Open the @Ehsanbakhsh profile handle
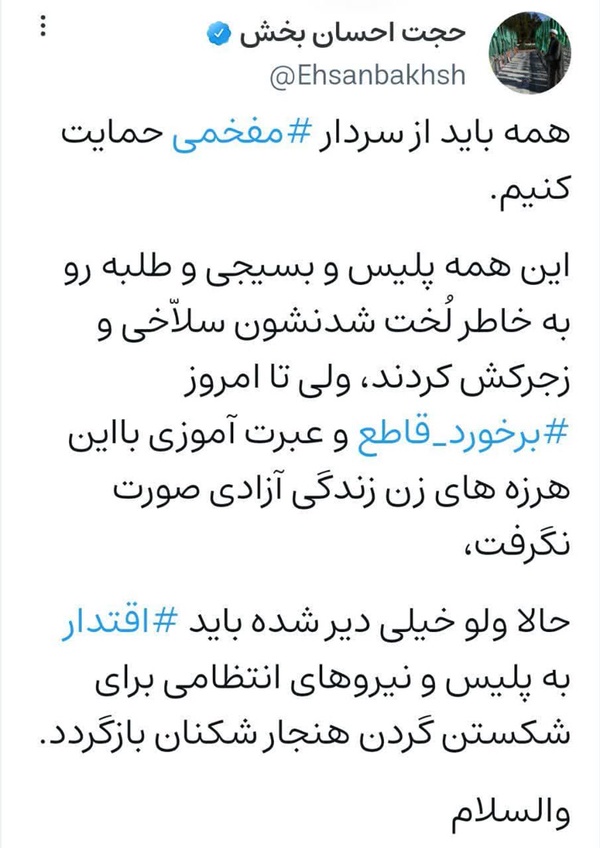The height and width of the screenshot is (848, 600). [367, 76]
